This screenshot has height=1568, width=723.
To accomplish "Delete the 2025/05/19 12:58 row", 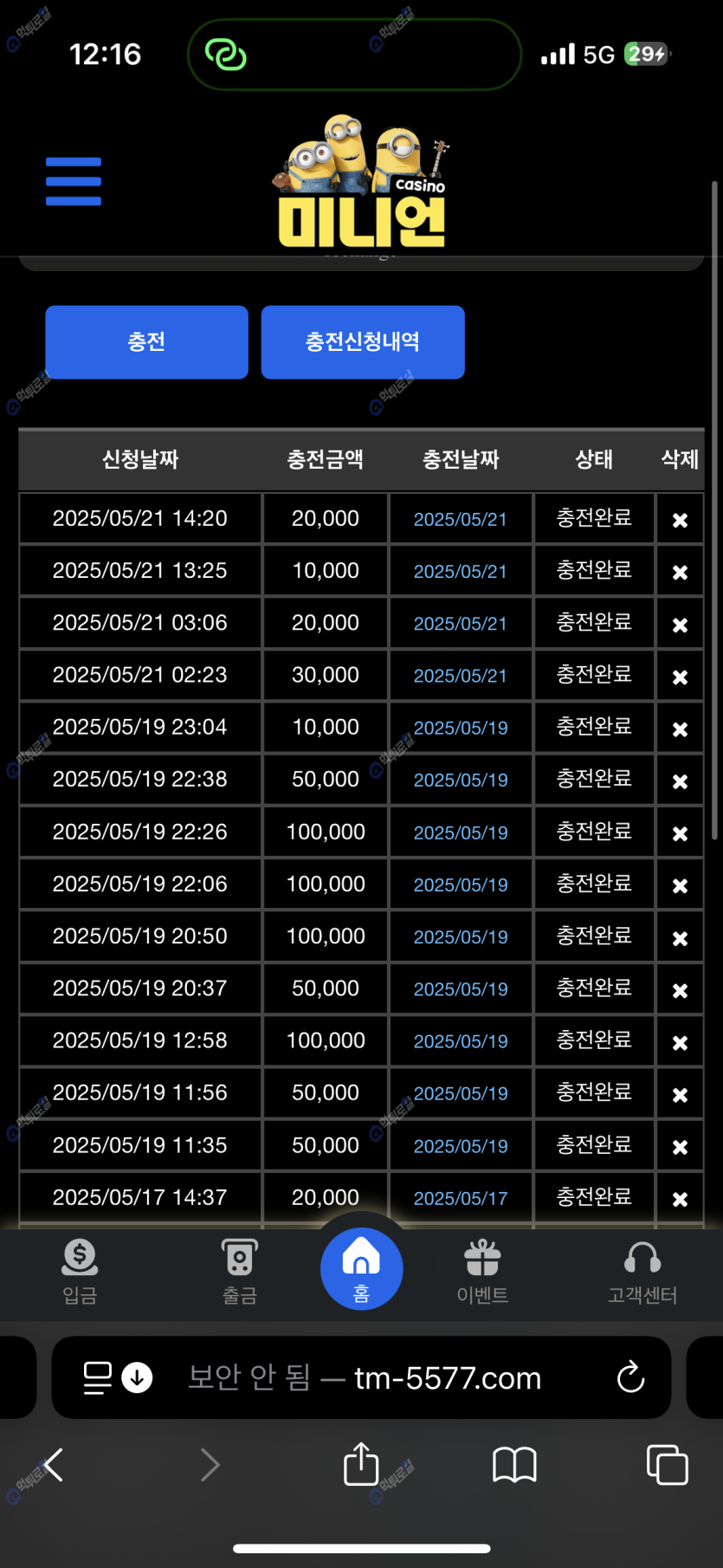I will click(680, 1042).
